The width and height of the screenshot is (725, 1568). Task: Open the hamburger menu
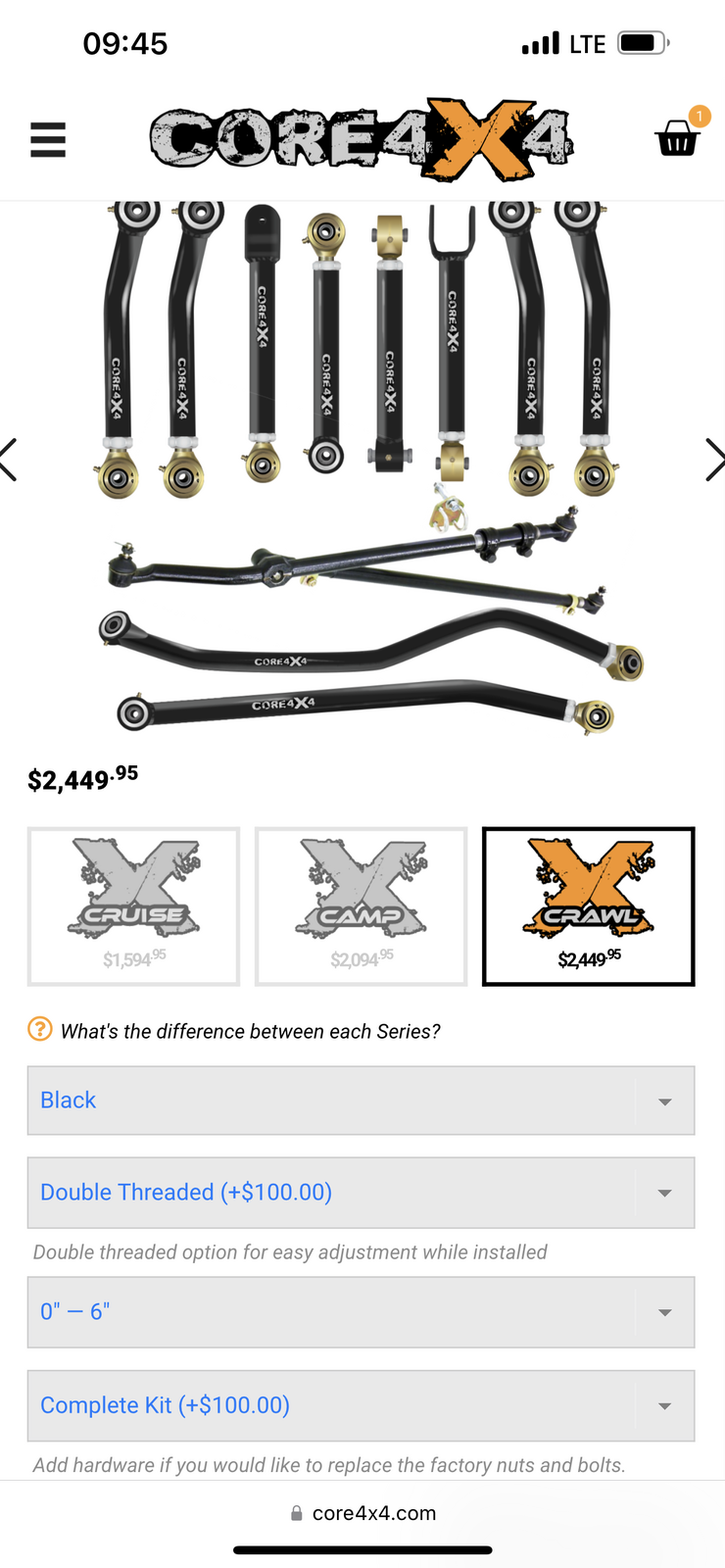click(x=48, y=140)
